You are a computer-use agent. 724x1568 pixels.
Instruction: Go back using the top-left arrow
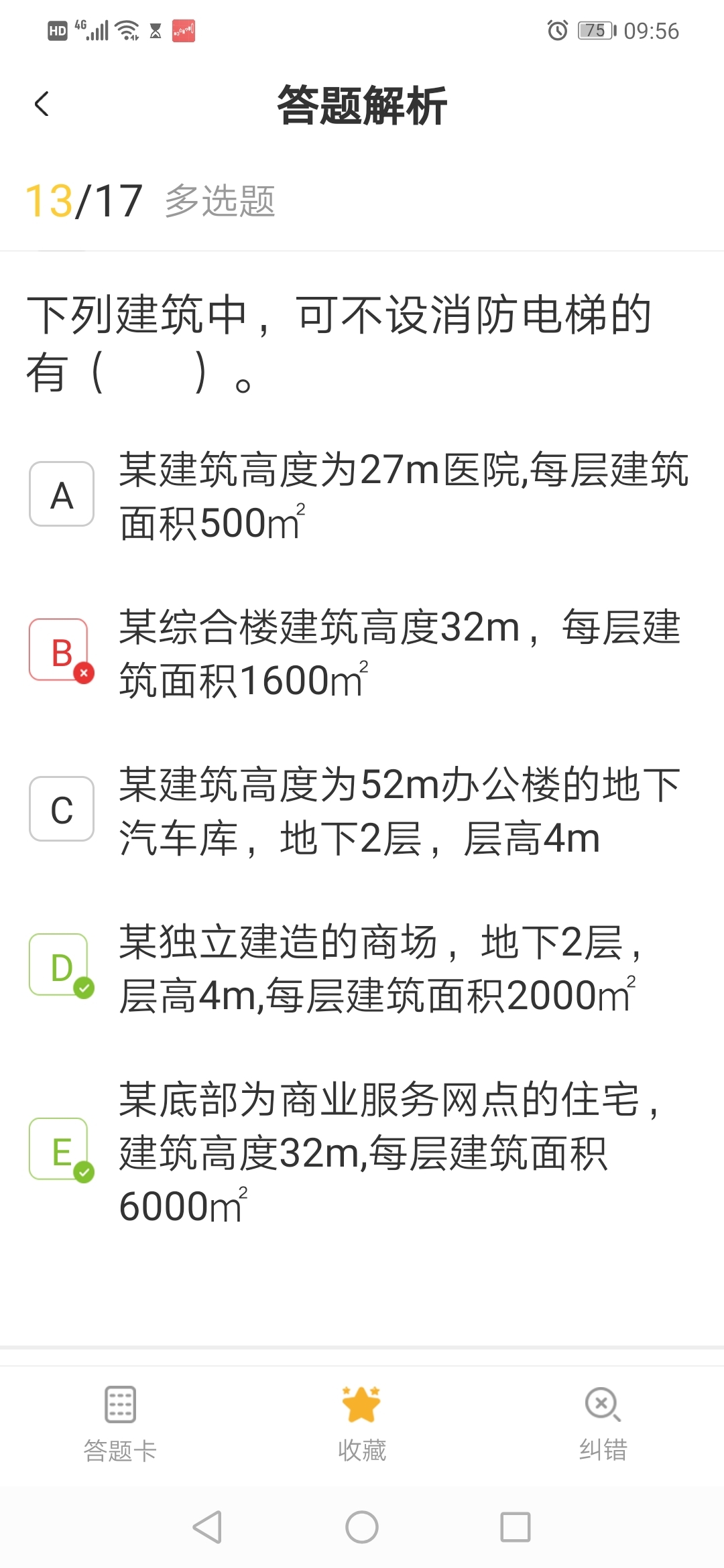(x=42, y=104)
